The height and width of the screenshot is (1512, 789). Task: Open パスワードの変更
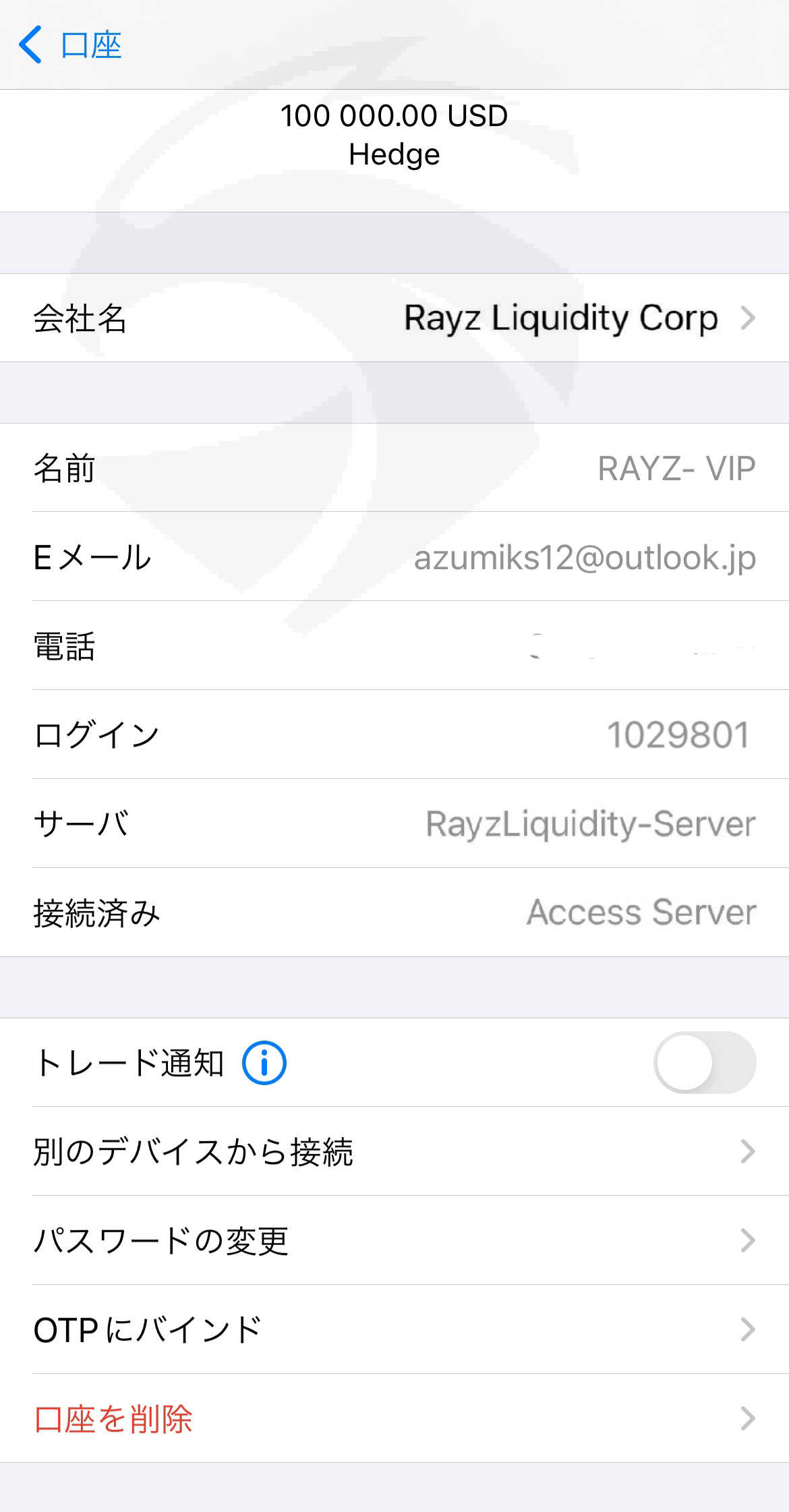click(x=394, y=1240)
